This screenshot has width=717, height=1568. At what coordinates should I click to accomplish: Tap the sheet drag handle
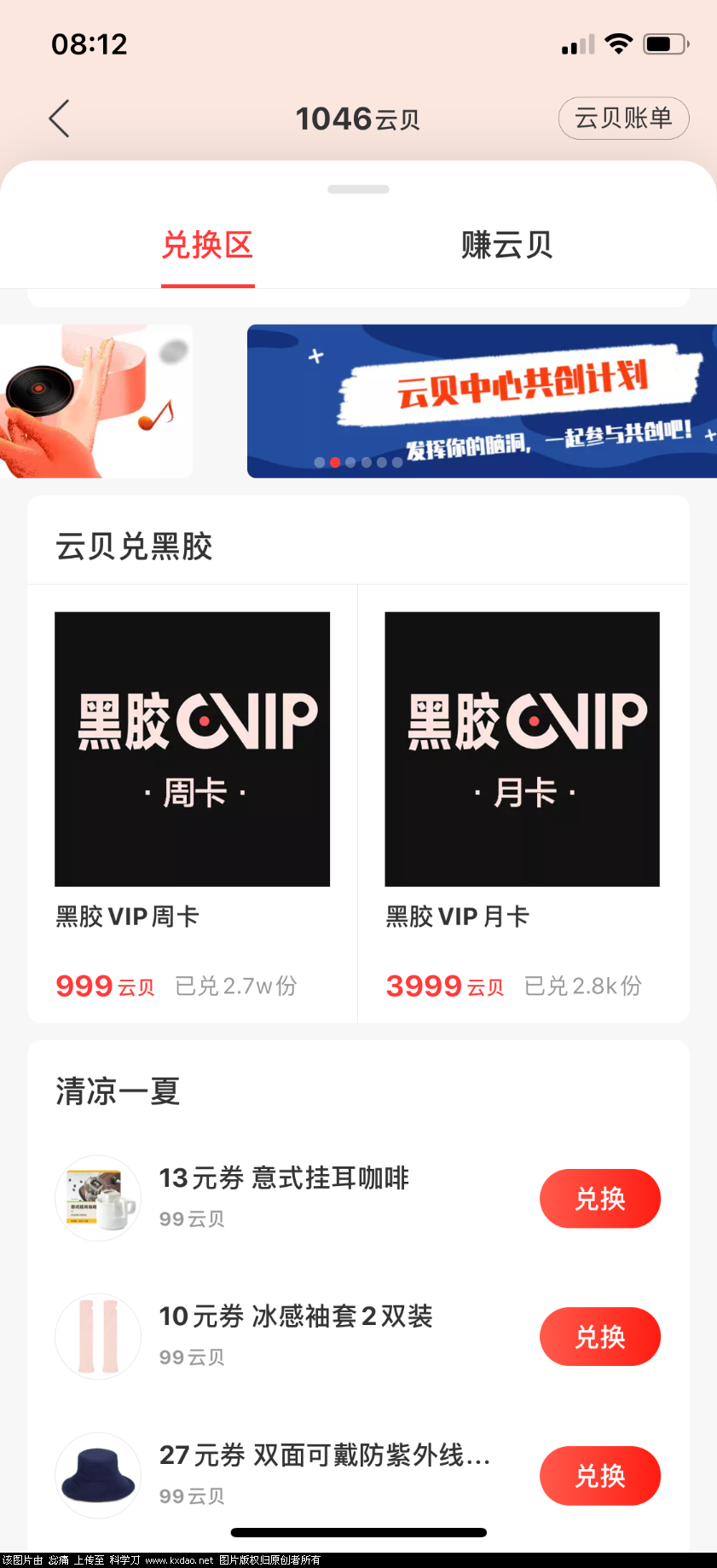[358, 189]
